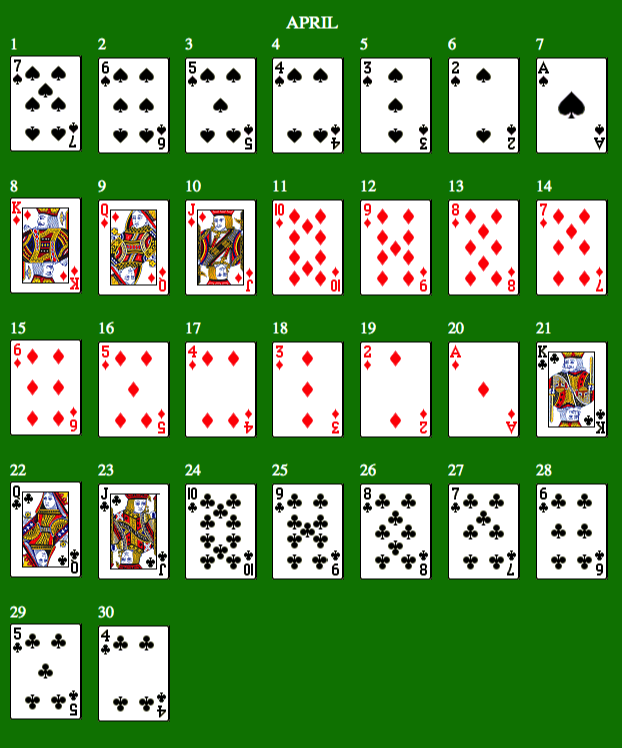Select the ace of diamonds card
This screenshot has width=622, height=748.
pos(483,388)
